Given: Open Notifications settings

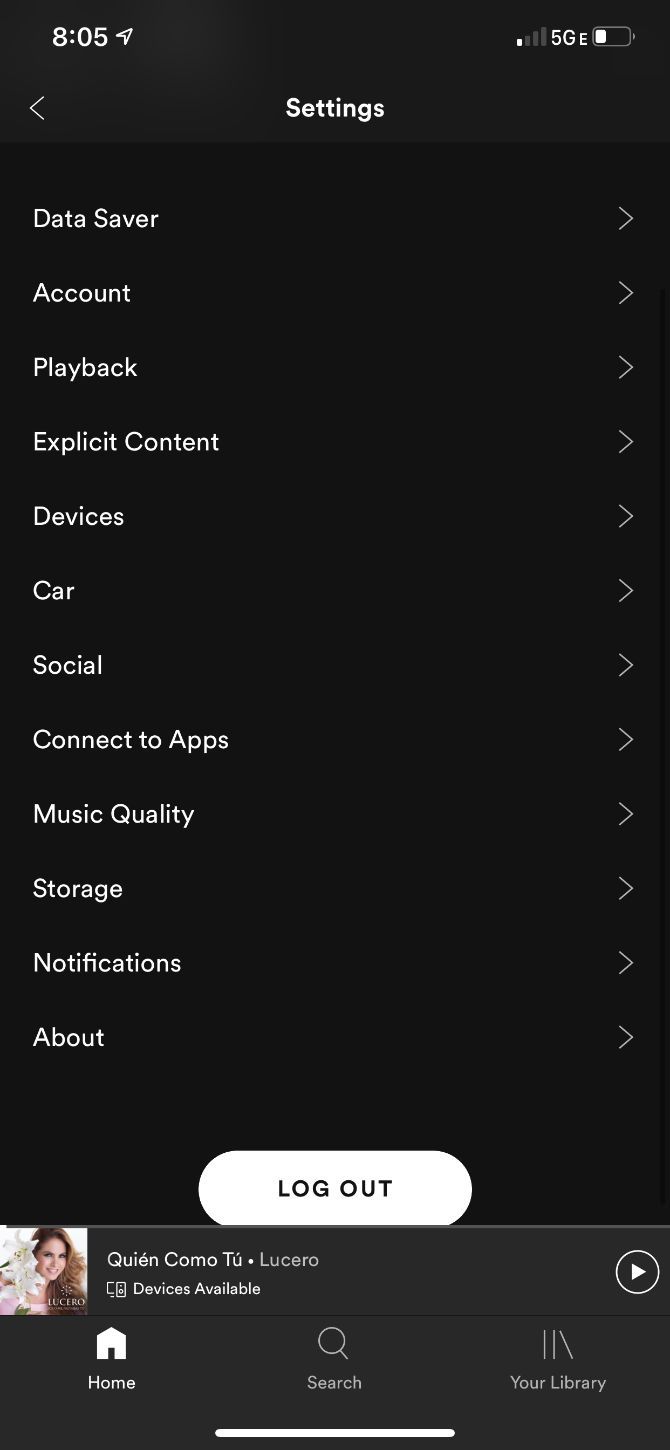Looking at the screenshot, I should coord(334,963).
